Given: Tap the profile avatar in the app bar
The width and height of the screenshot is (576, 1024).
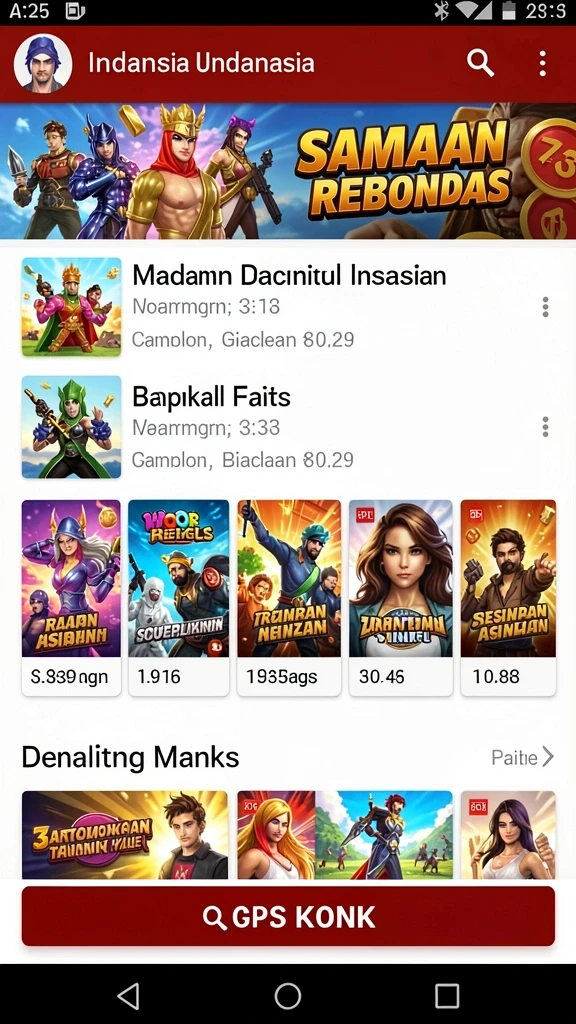Looking at the screenshot, I should 43,63.
